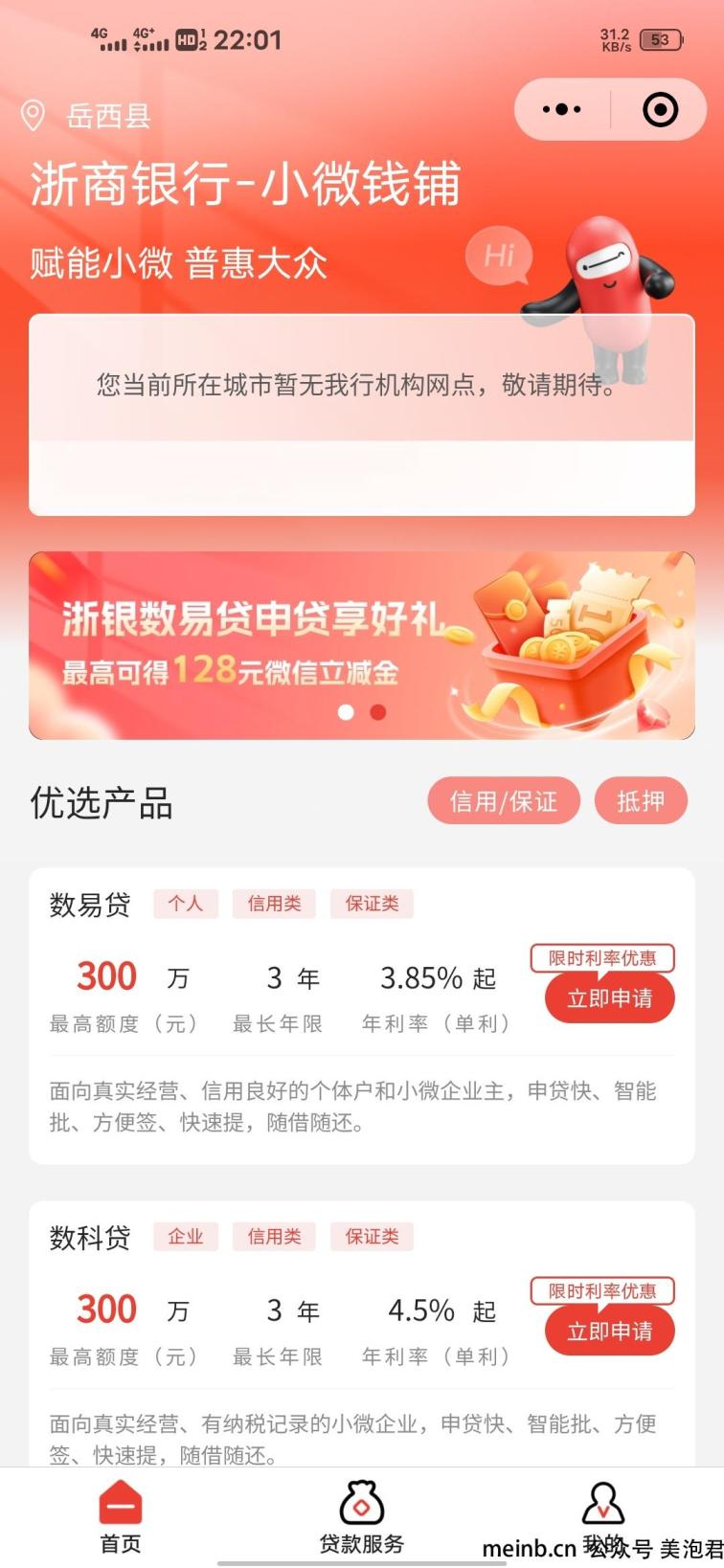Screen dimensions: 724x1568
Task: Close the mini program with the circle icon
Action: (660, 110)
